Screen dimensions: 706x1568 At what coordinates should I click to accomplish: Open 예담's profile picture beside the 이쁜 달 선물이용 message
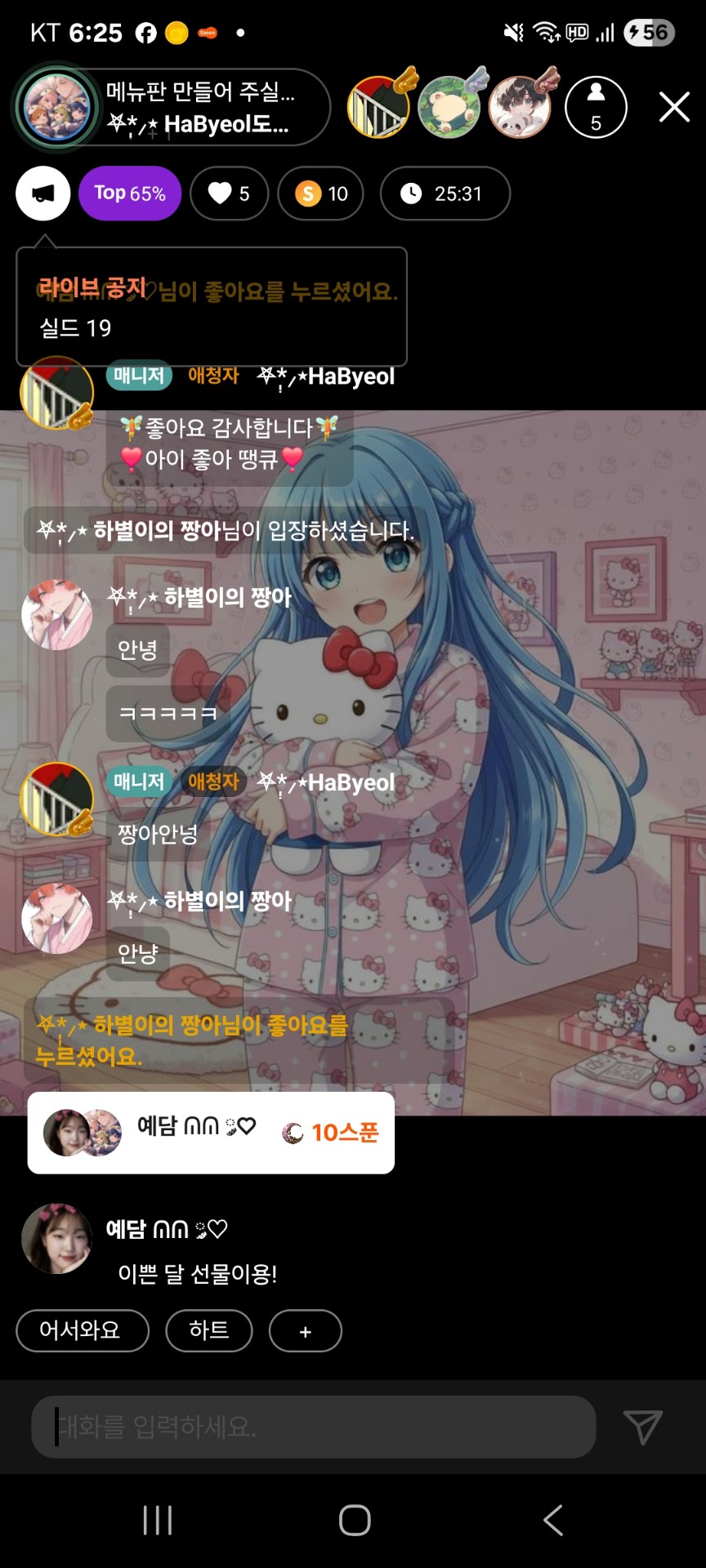tap(56, 1238)
